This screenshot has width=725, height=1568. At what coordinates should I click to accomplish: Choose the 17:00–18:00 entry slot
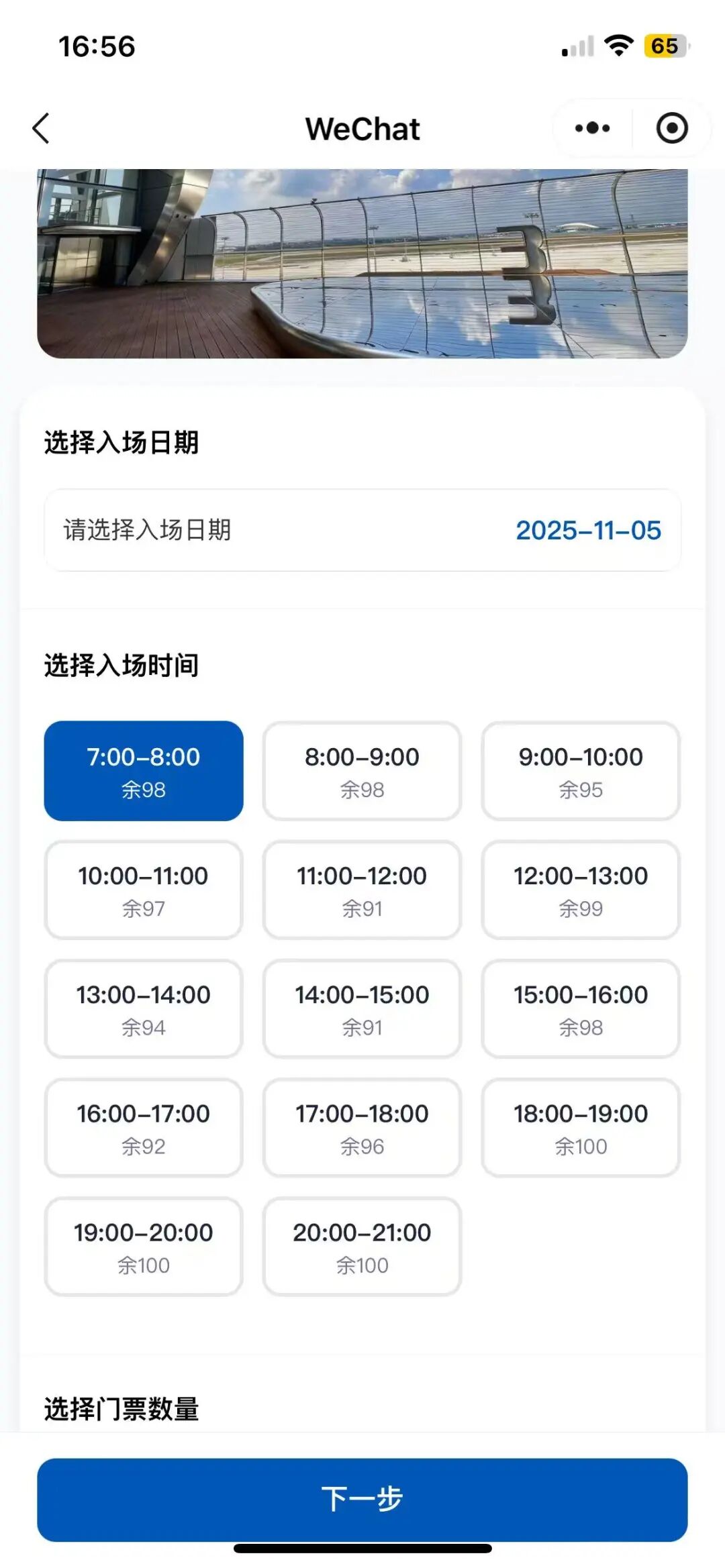362,1127
